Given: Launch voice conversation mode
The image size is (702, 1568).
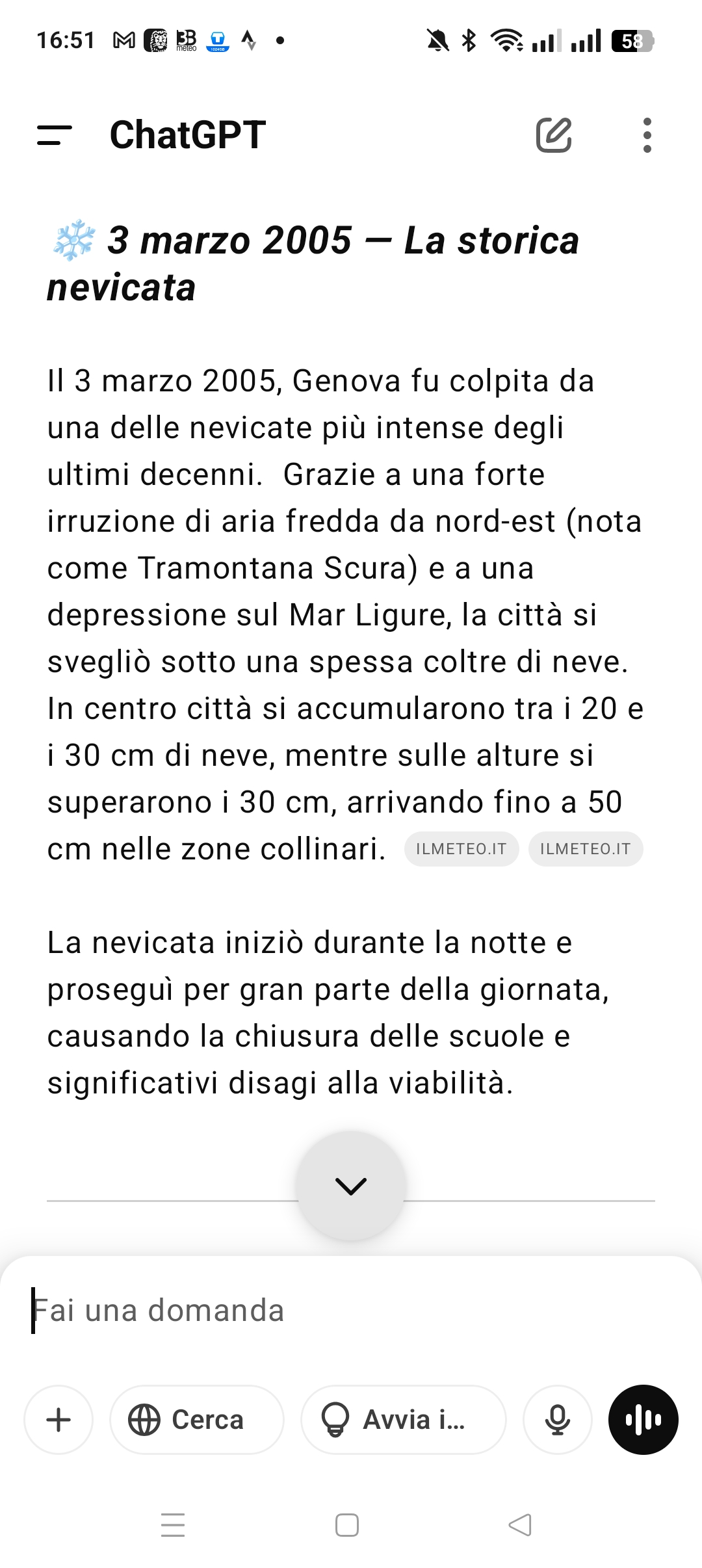Looking at the screenshot, I should (643, 1420).
